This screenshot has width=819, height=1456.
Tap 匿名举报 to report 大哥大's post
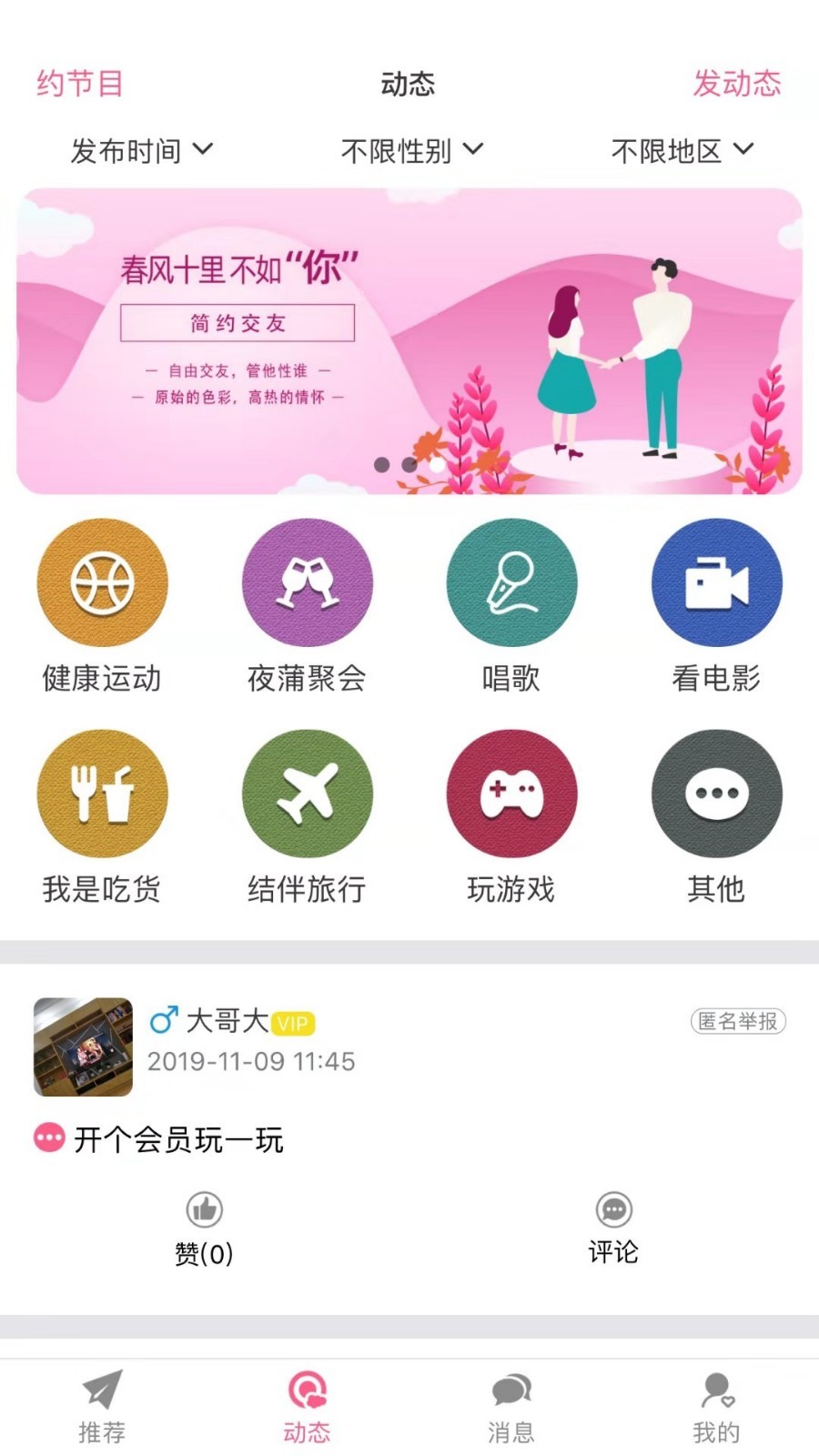[737, 1021]
